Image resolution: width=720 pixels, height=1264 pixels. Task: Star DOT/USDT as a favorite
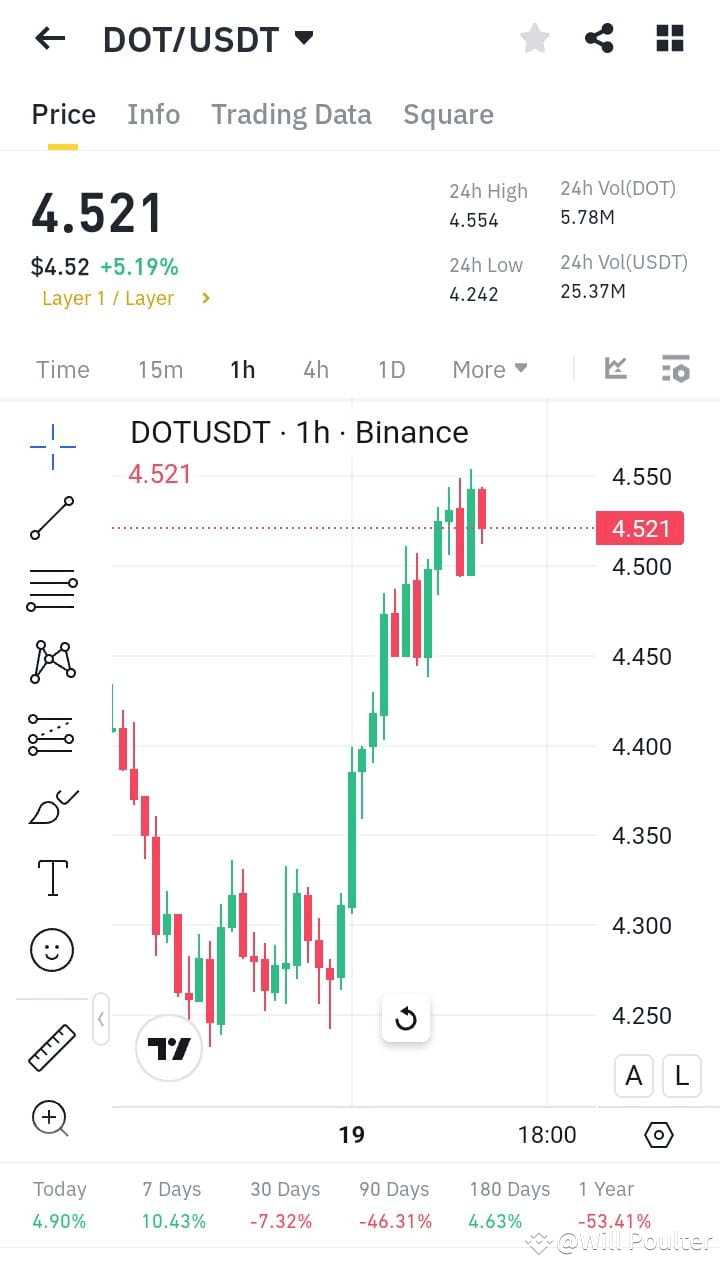[x=534, y=38]
